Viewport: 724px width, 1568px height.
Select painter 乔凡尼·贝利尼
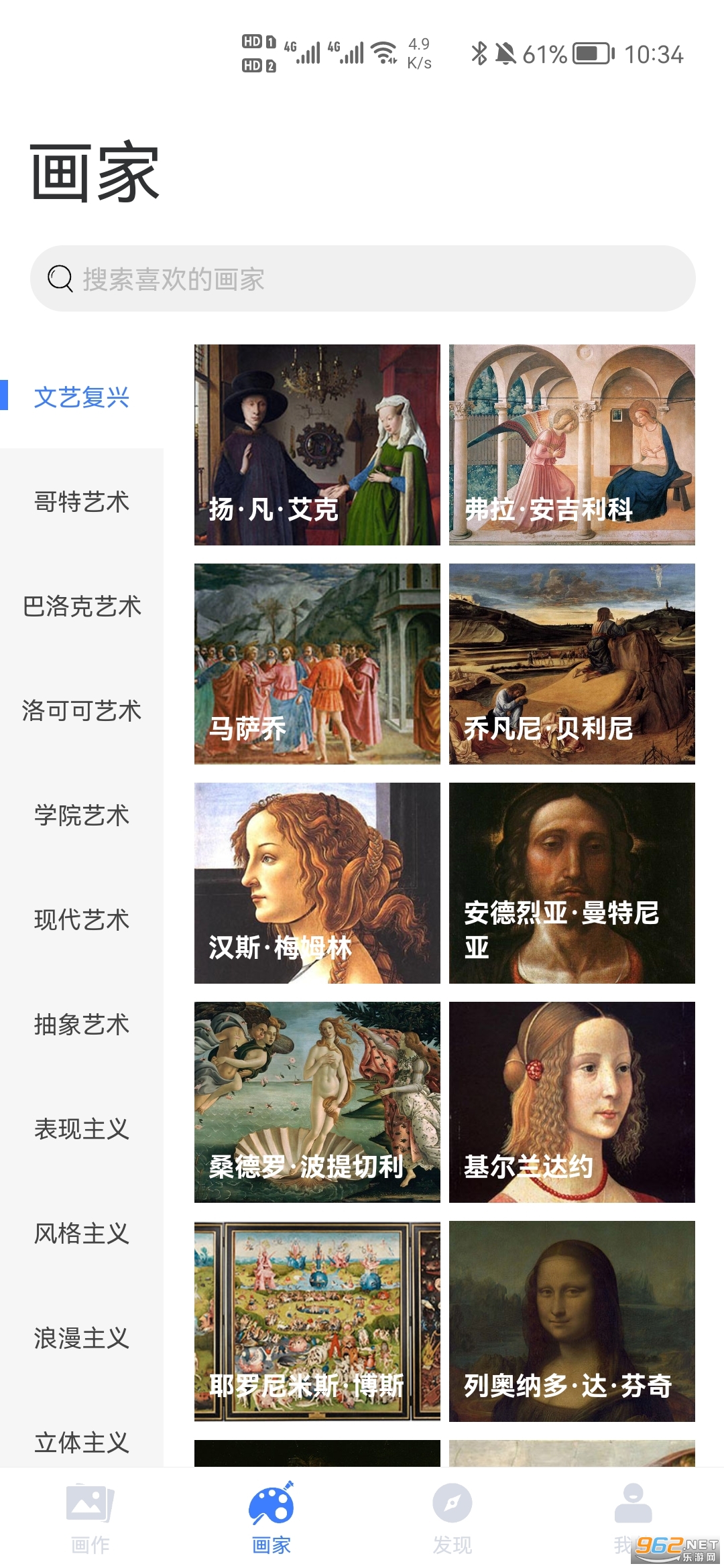572,664
